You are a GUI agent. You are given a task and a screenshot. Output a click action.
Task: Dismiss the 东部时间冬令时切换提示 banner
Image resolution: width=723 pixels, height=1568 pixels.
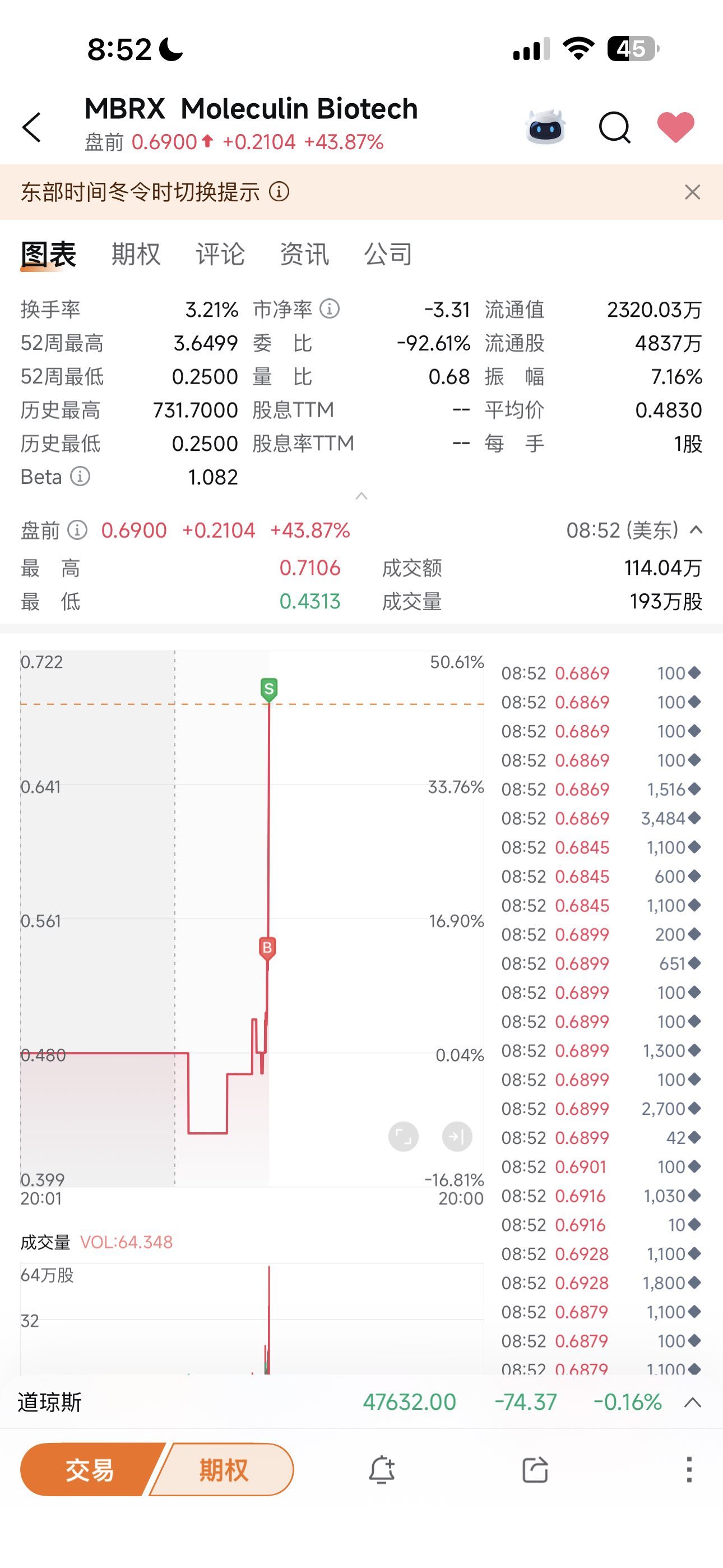(692, 192)
